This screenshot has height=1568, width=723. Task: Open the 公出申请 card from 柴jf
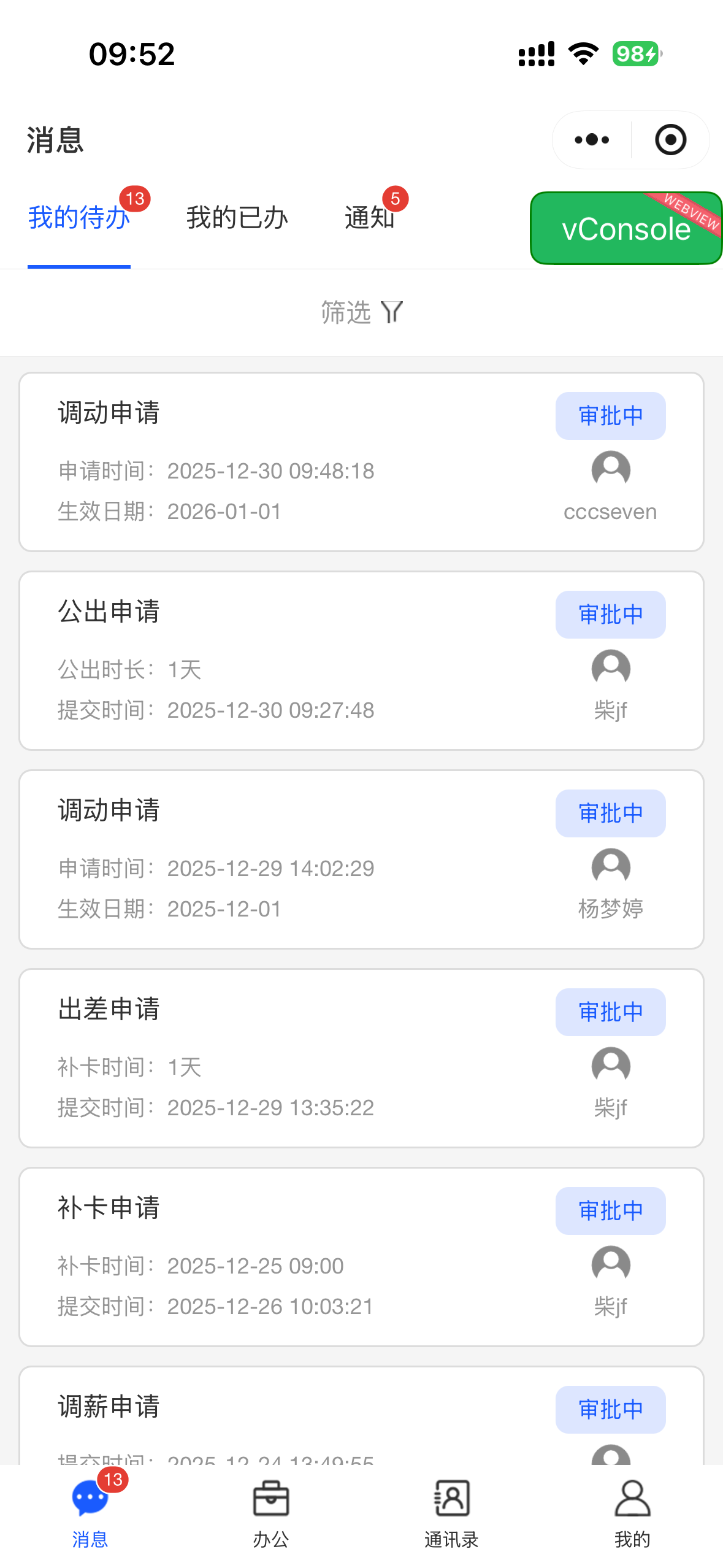(x=361, y=661)
